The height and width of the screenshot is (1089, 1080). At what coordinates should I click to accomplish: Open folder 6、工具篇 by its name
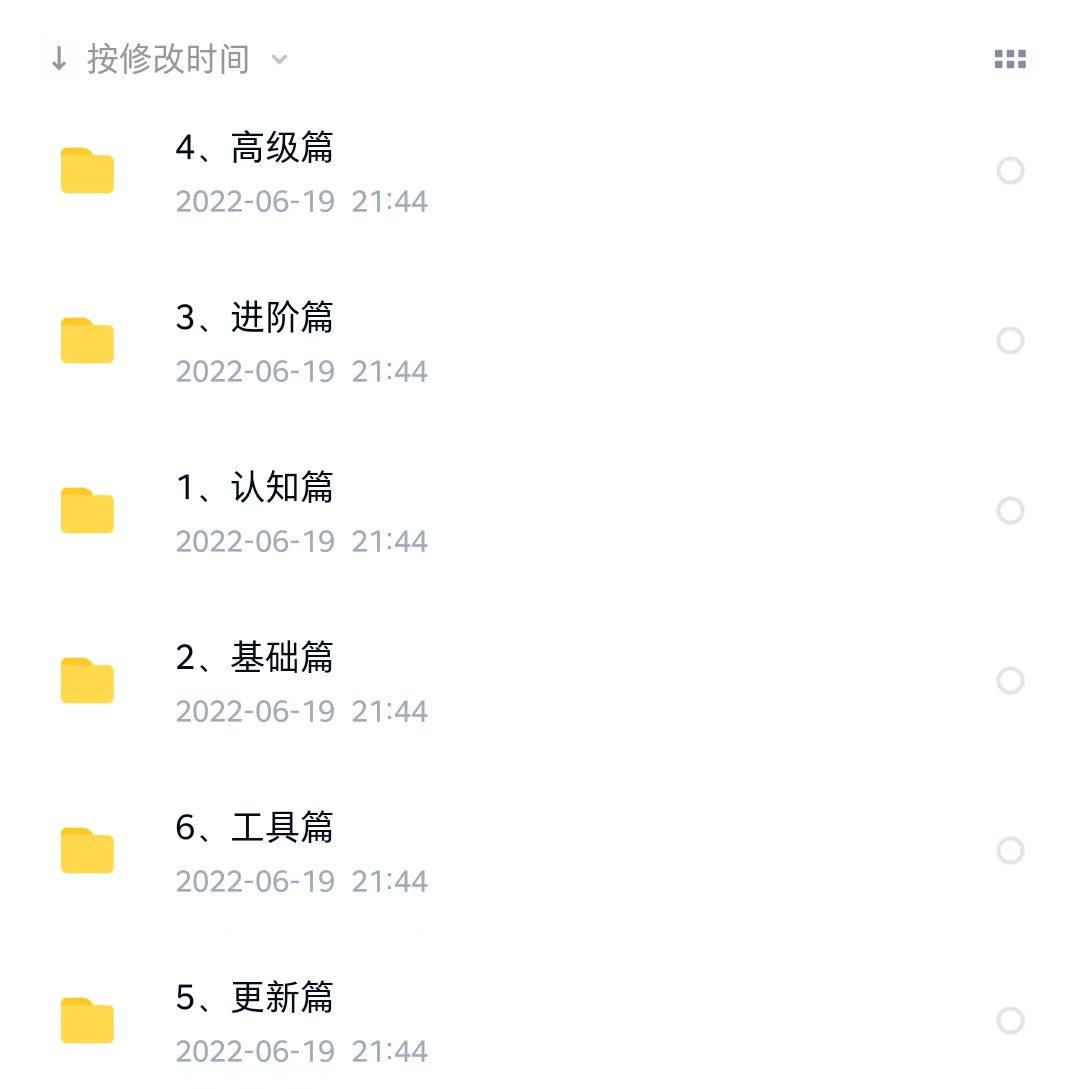point(255,828)
